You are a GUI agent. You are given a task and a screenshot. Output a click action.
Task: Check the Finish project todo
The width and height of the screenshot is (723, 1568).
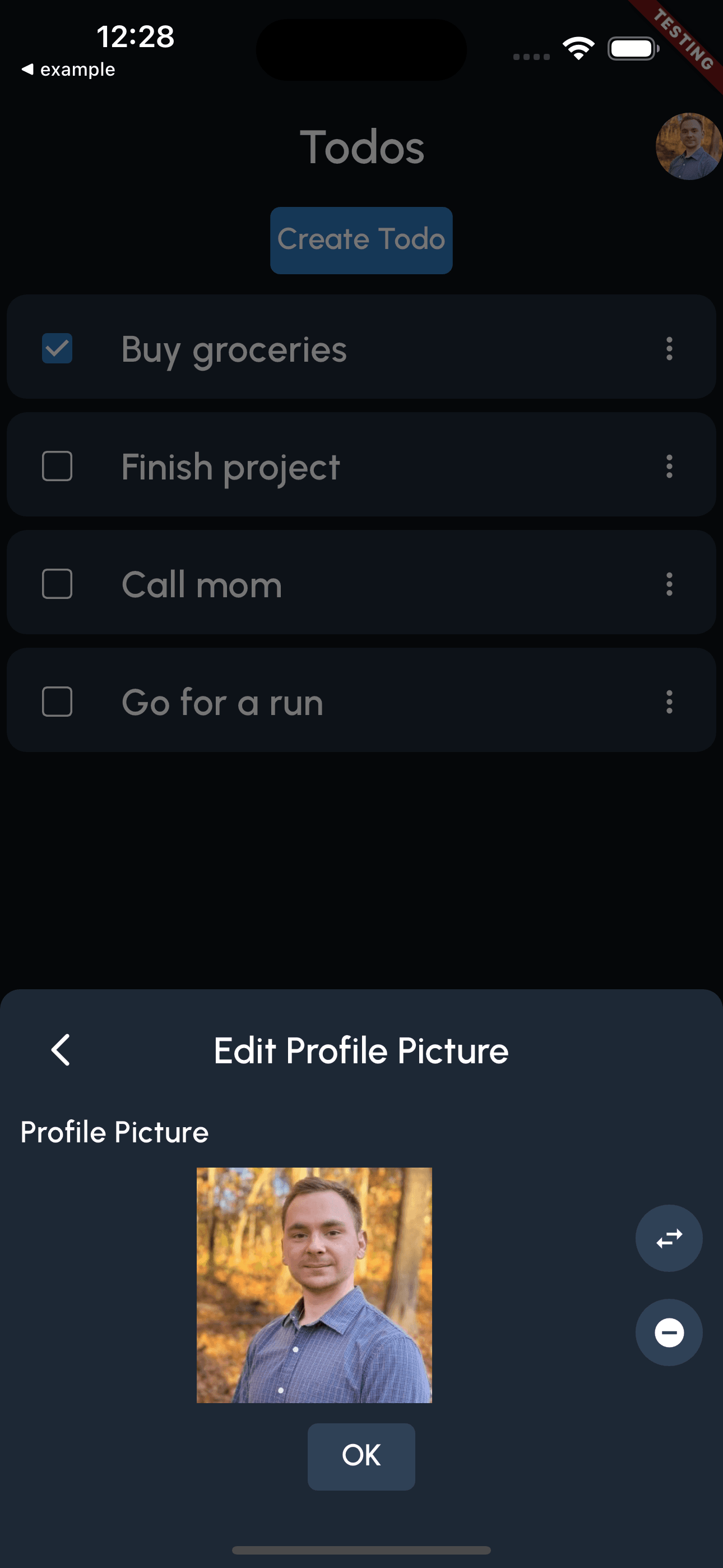coord(57,466)
